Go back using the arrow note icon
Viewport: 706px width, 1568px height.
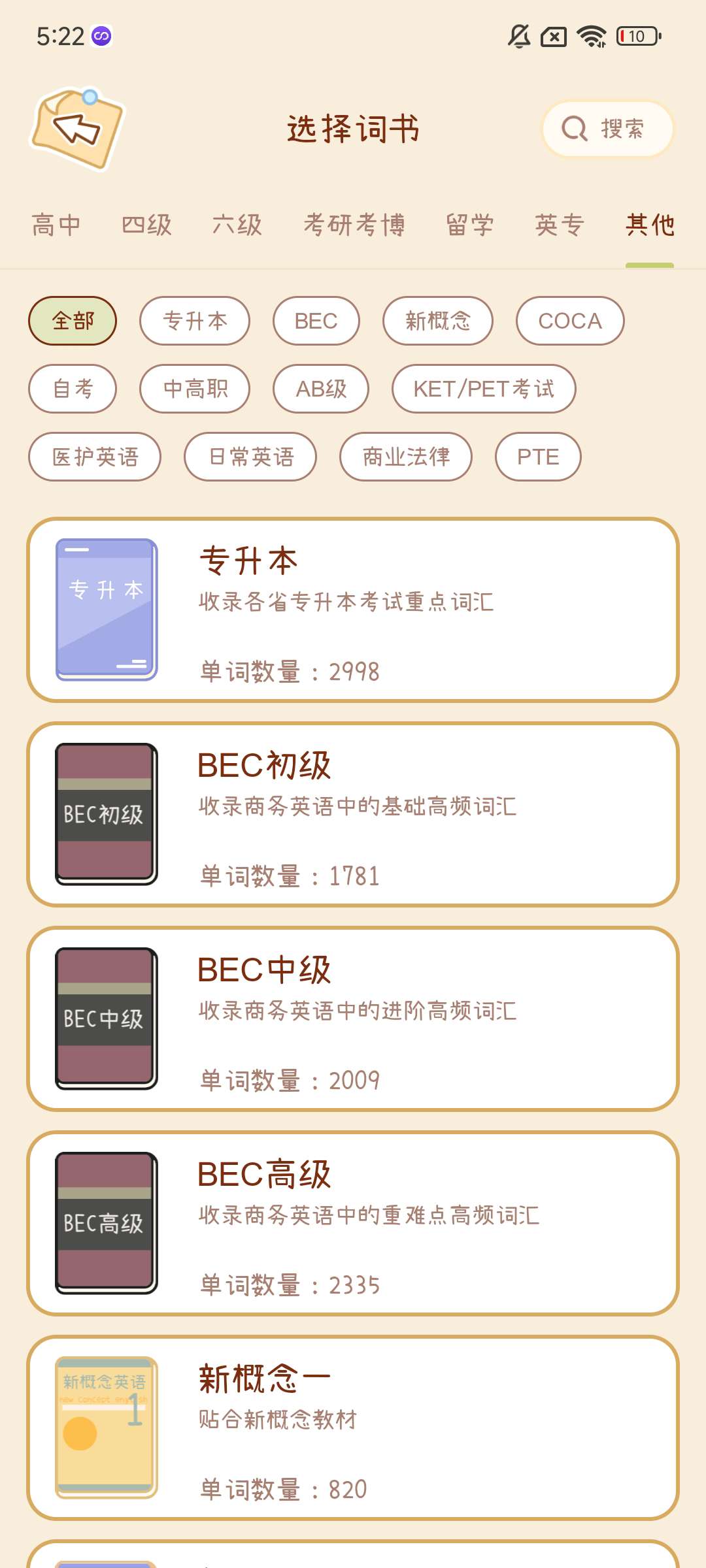pos(77,128)
